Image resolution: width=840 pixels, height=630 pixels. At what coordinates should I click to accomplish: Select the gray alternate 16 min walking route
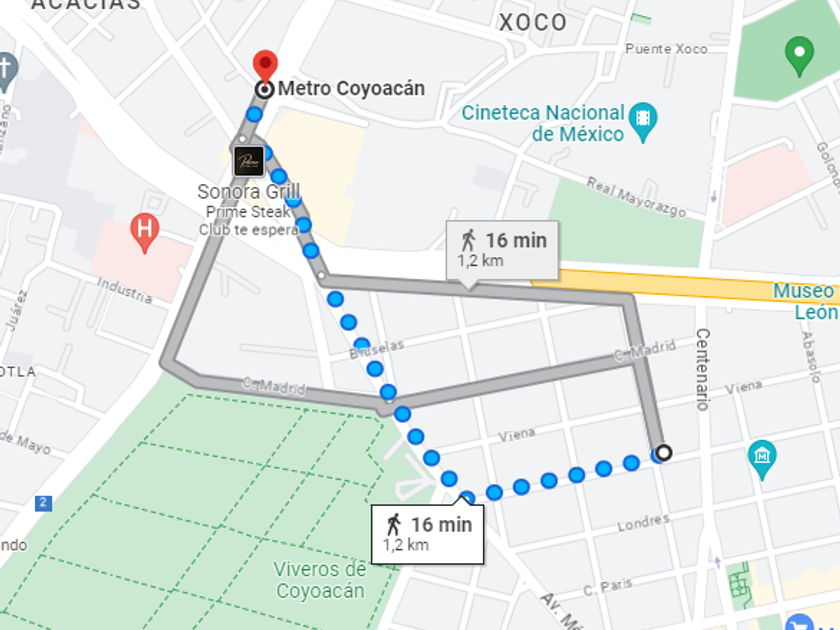(503, 249)
